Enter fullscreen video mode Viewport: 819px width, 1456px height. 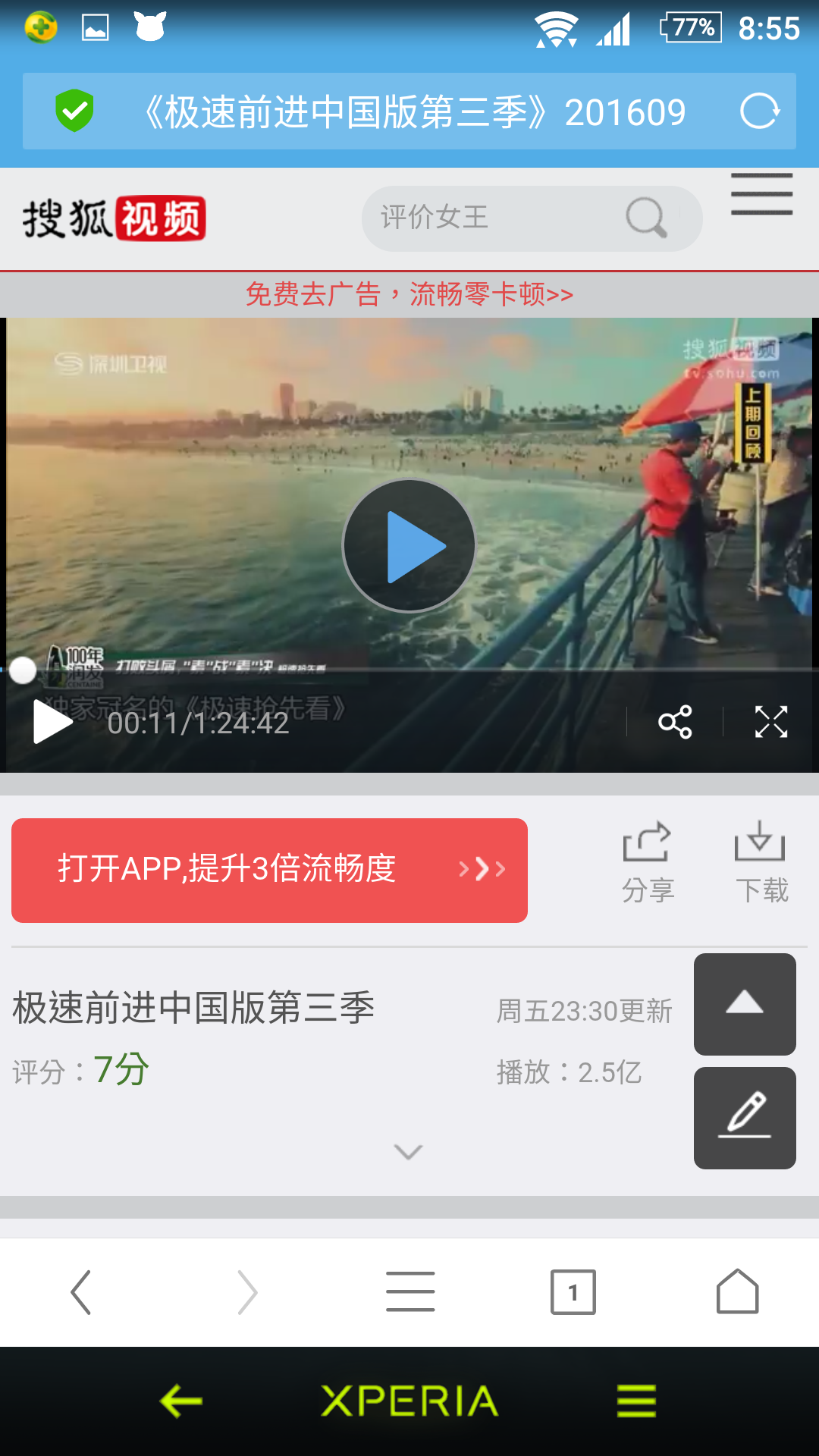click(x=770, y=722)
